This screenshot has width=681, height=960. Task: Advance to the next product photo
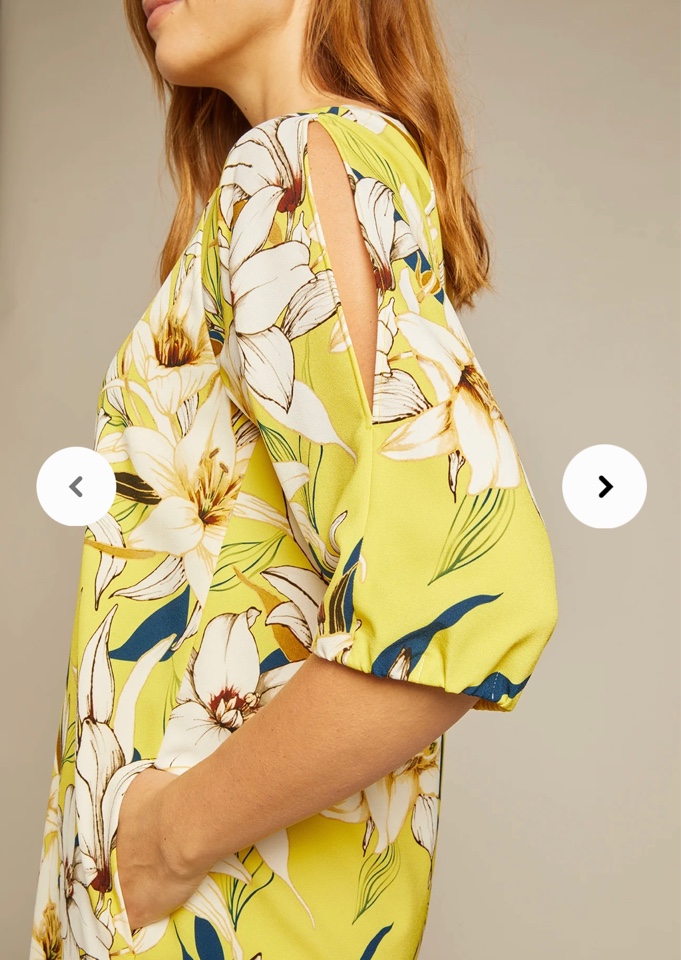click(x=604, y=487)
